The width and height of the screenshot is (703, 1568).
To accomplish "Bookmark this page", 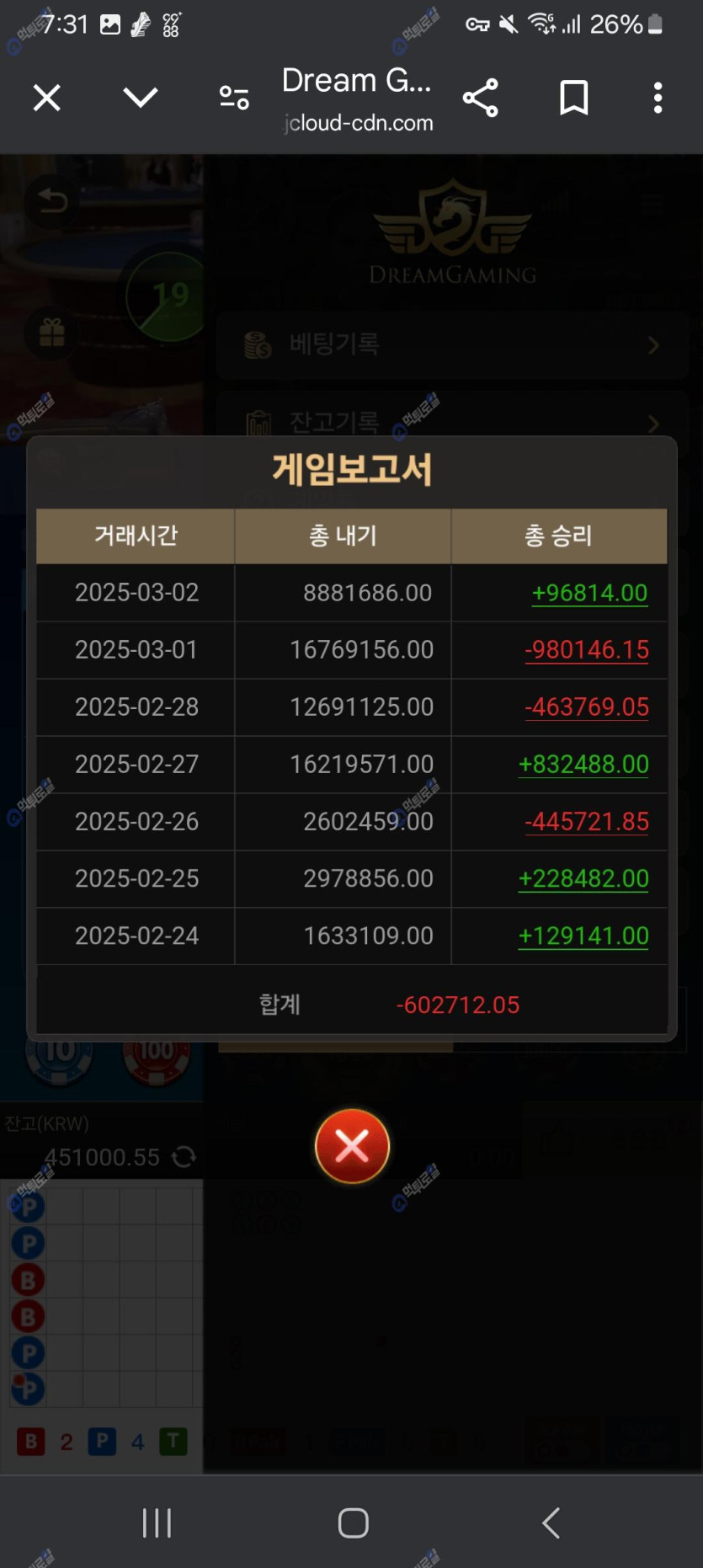I will (573, 98).
